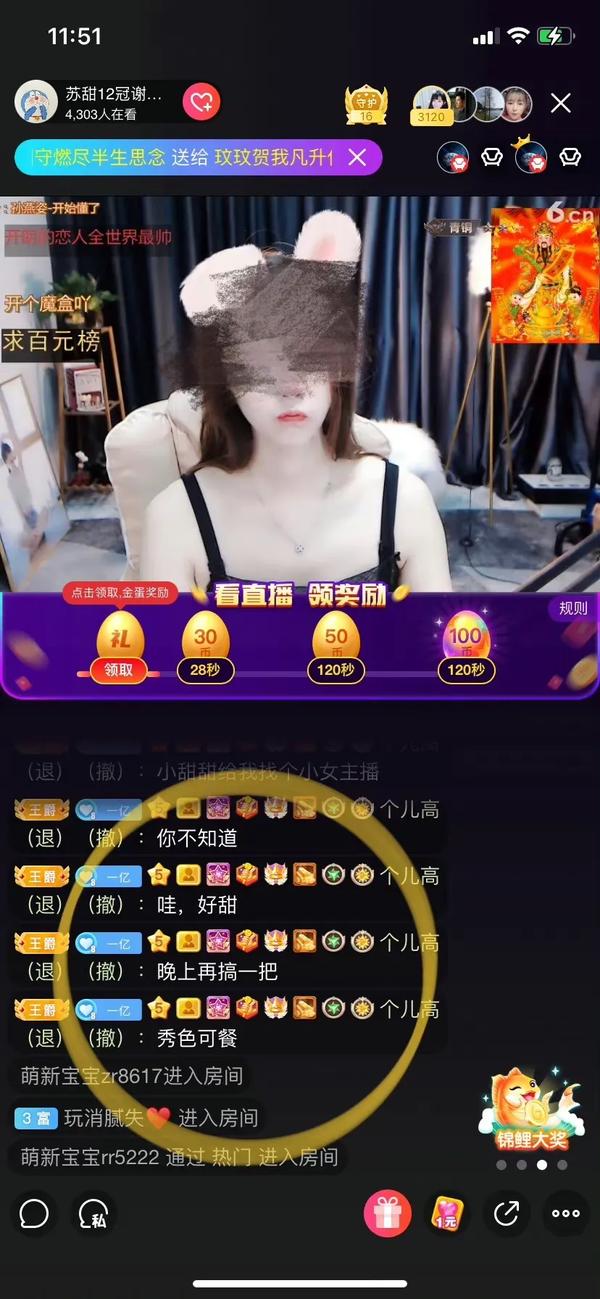Open the streamer's profile avatar
The image size is (600, 1299).
35,101
